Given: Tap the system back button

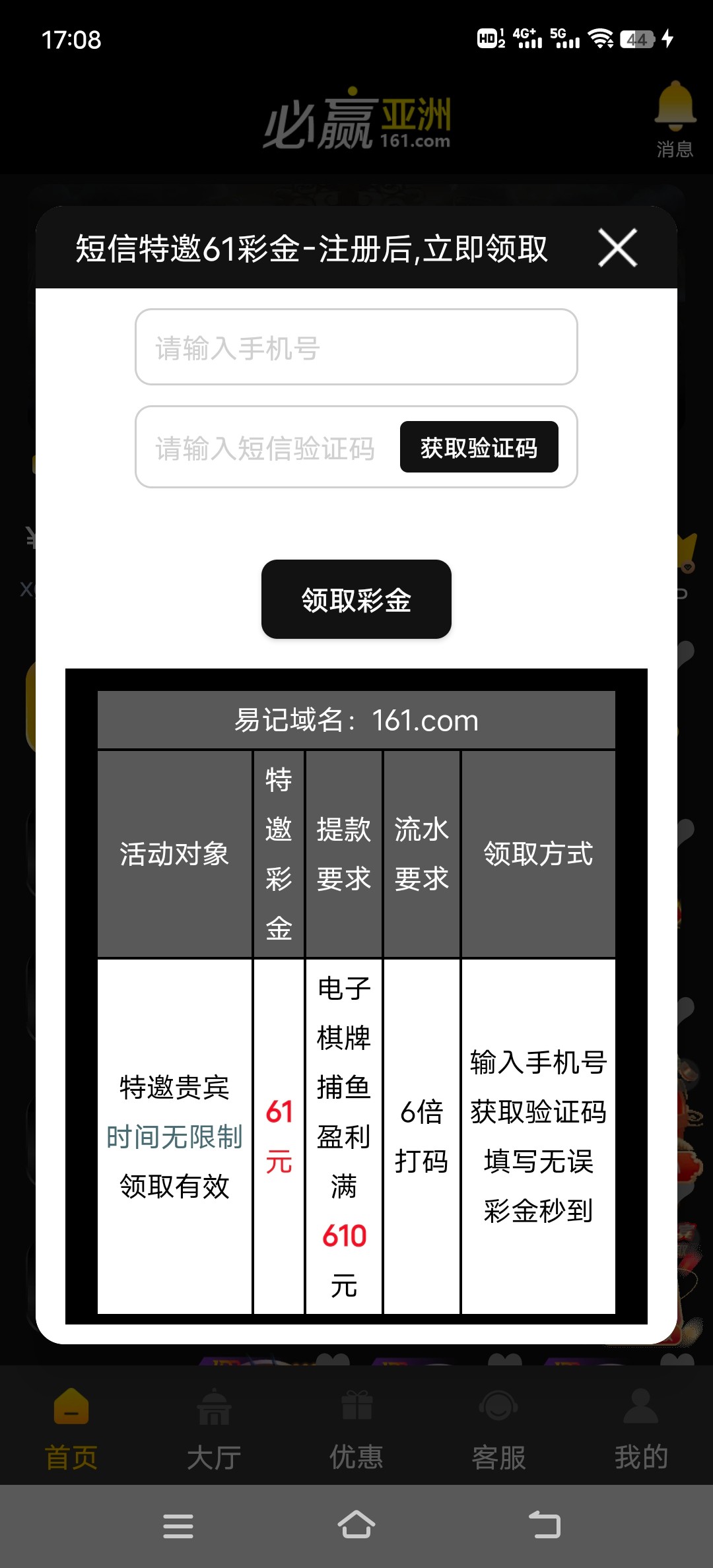Looking at the screenshot, I should [545, 1525].
